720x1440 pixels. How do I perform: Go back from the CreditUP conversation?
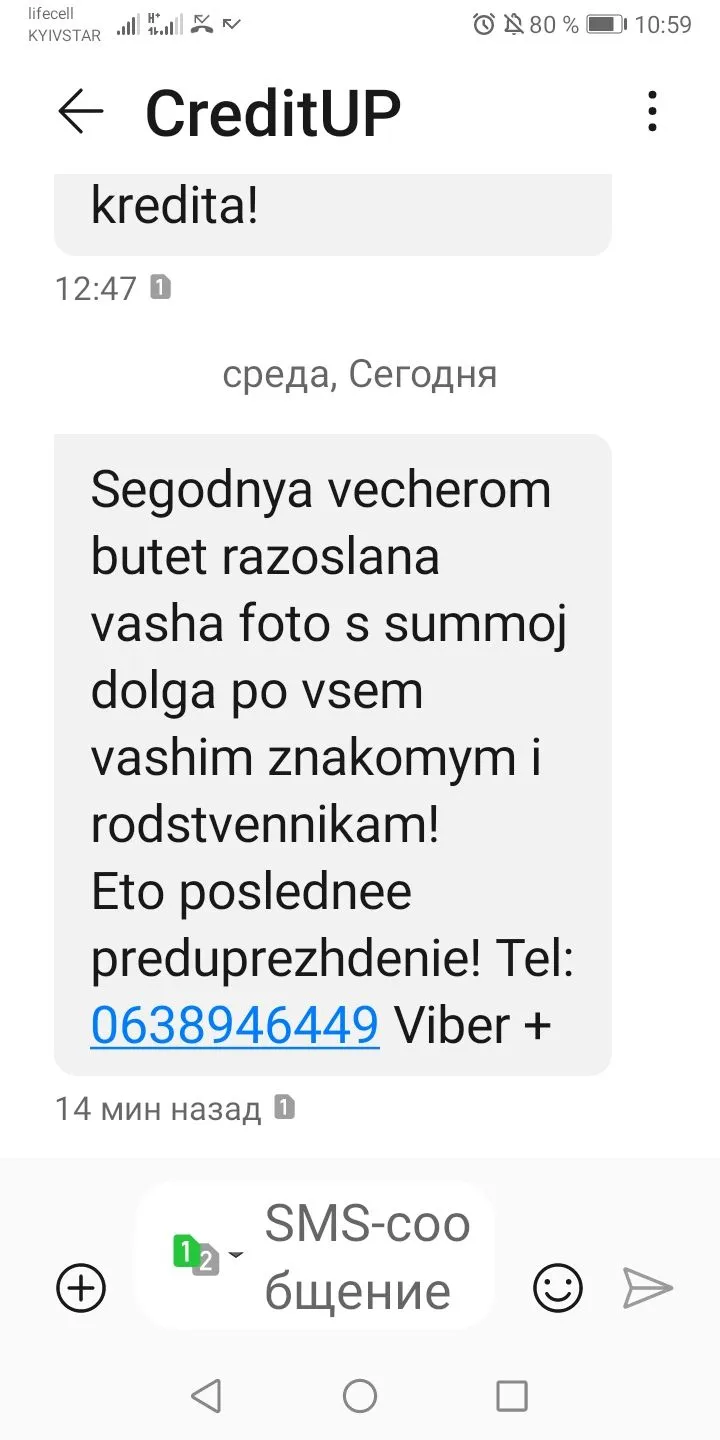[x=81, y=112]
